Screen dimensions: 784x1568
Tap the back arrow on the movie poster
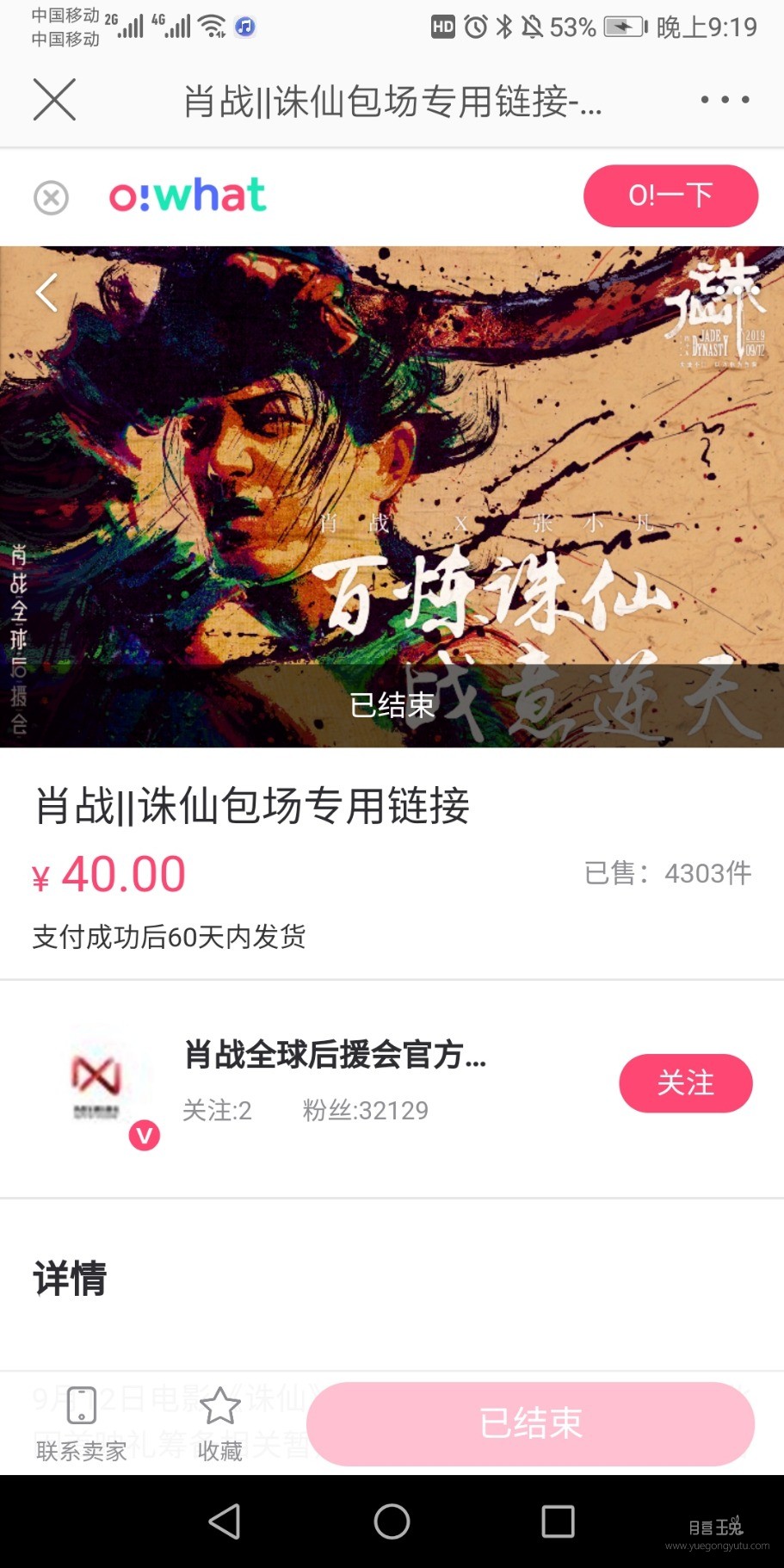click(x=46, y=293)
